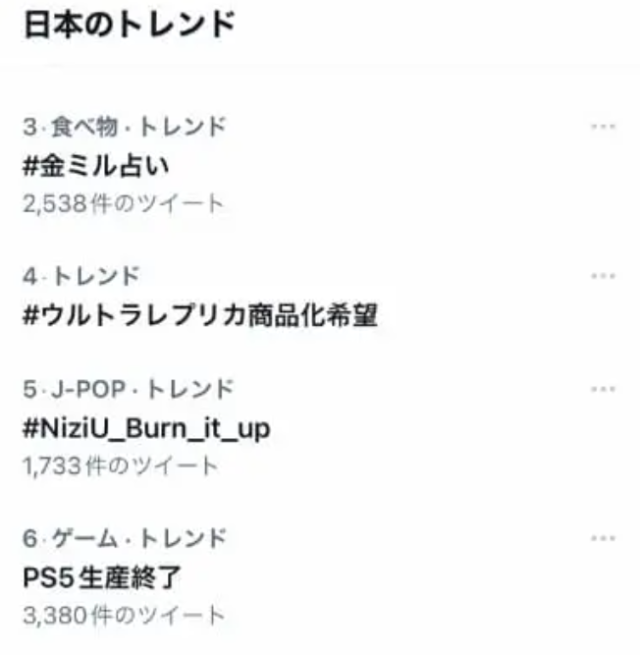Viewport: 640px width, 655px height.
Task: Show more options for #NiziU_Burn_it_up
Action: click(603, 389)
